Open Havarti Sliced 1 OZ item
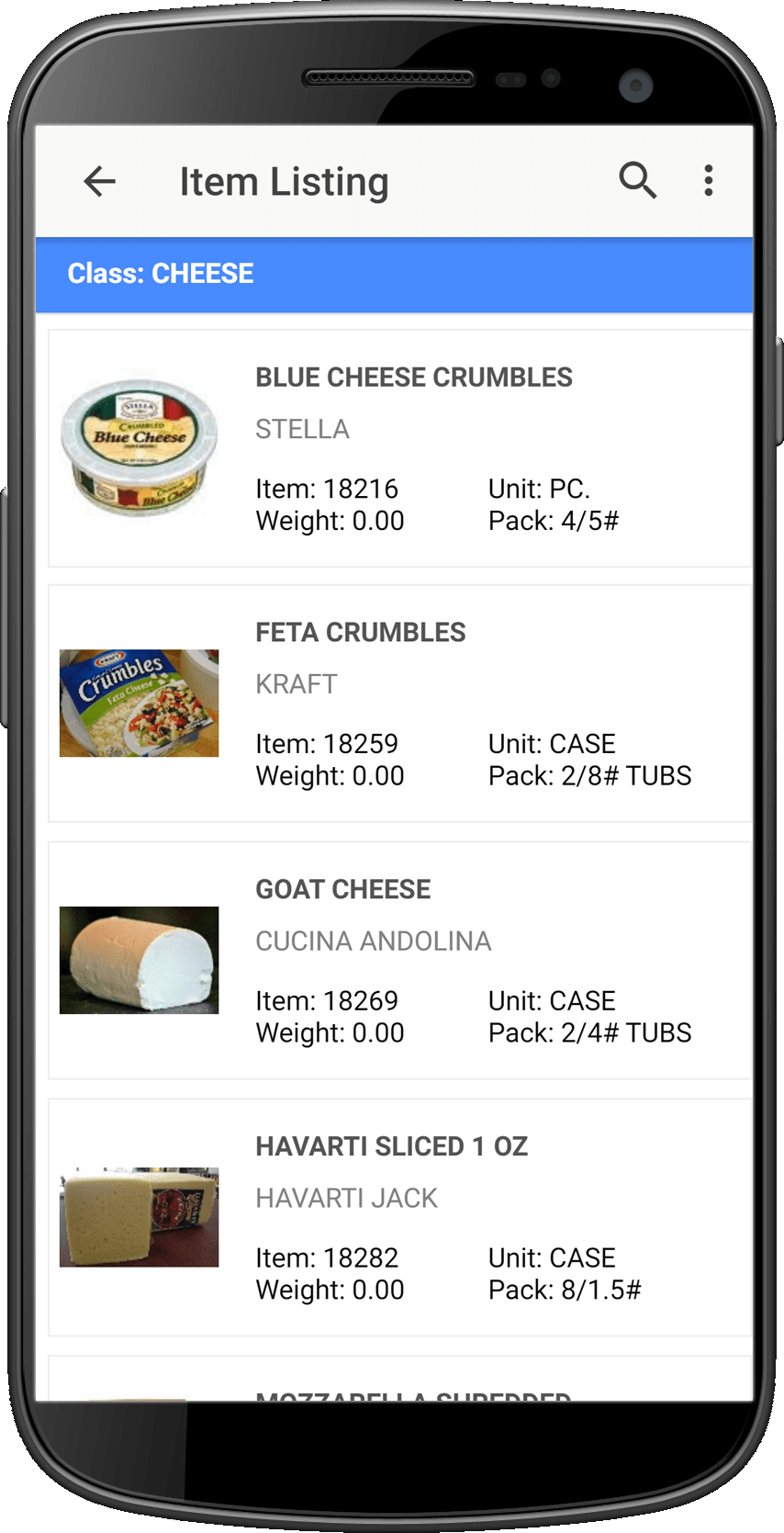 pyautogui.click(x=400, y=1217)
